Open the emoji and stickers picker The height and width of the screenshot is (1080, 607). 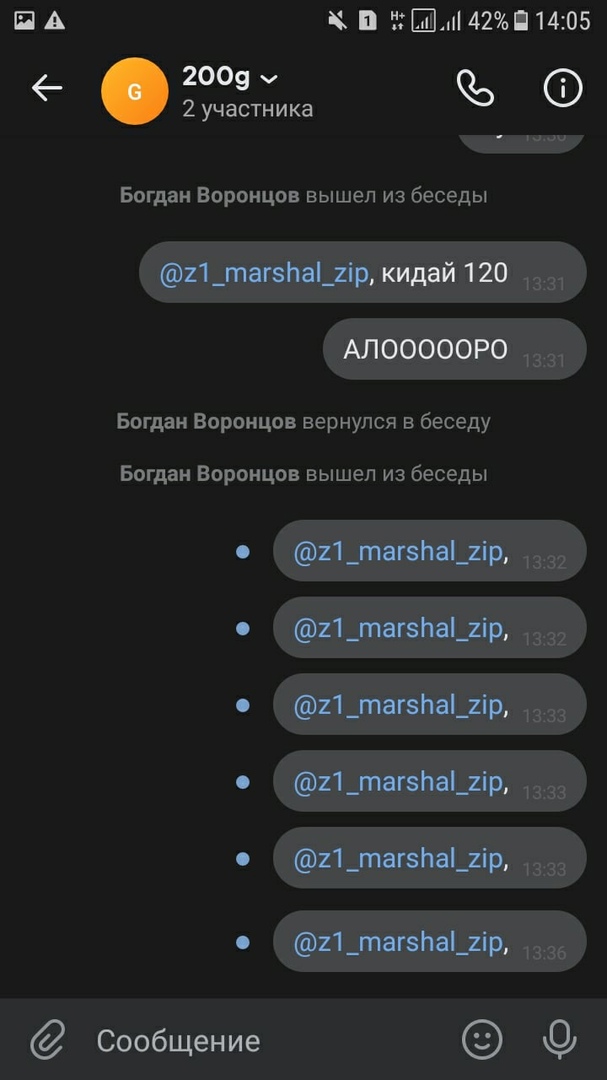pyautogui.click(x=482, y=1040)
